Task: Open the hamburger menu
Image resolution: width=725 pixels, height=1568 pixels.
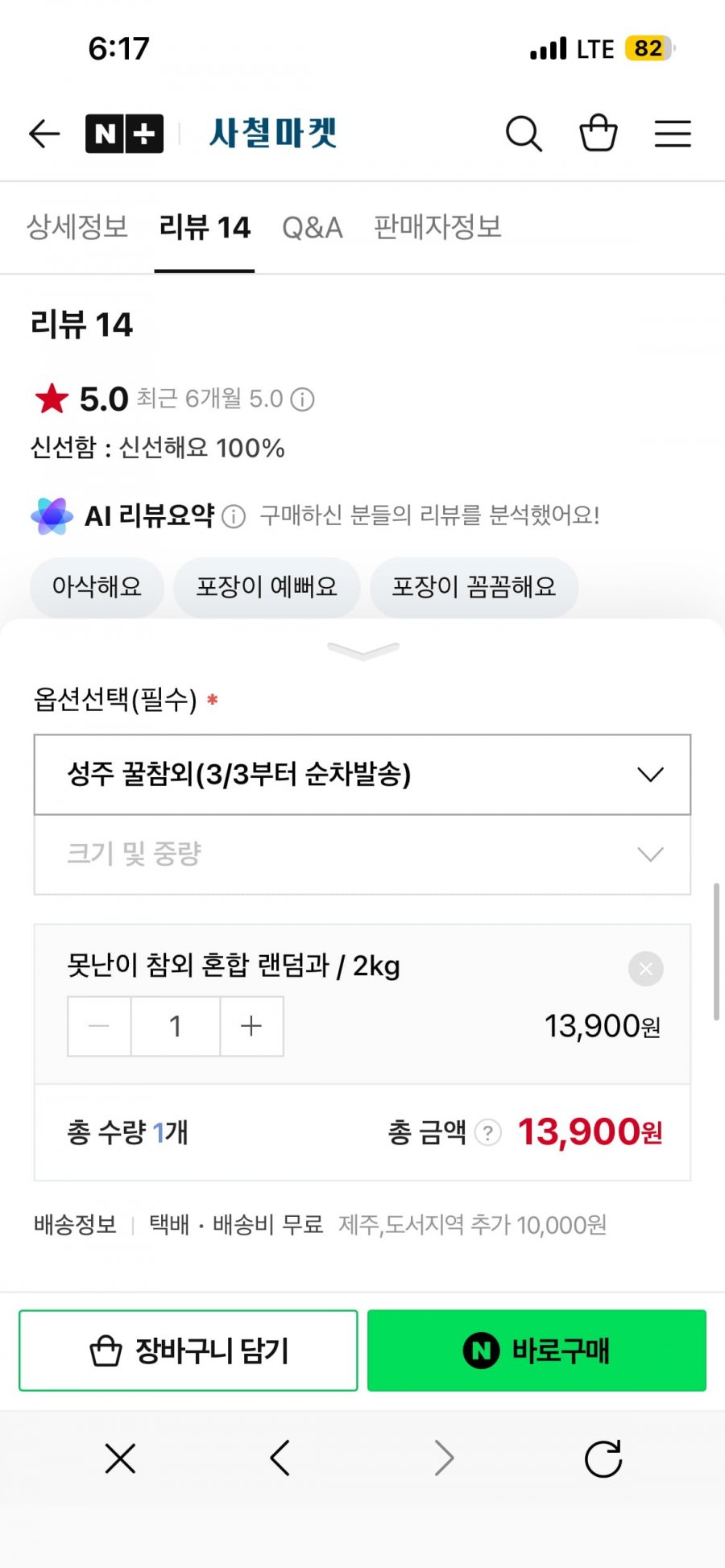Action: 673,134
